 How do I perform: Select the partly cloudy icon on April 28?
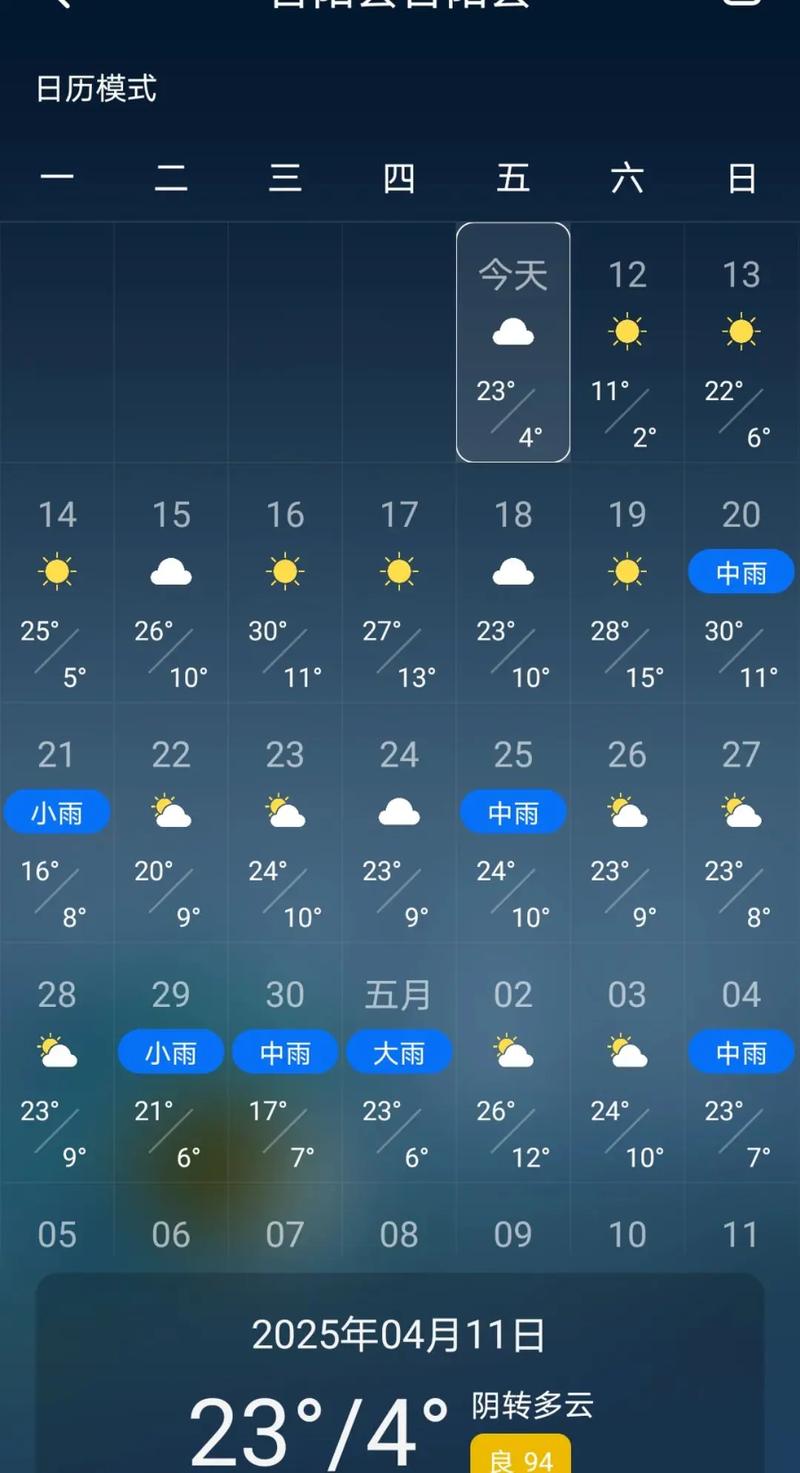coord(57,1052)
